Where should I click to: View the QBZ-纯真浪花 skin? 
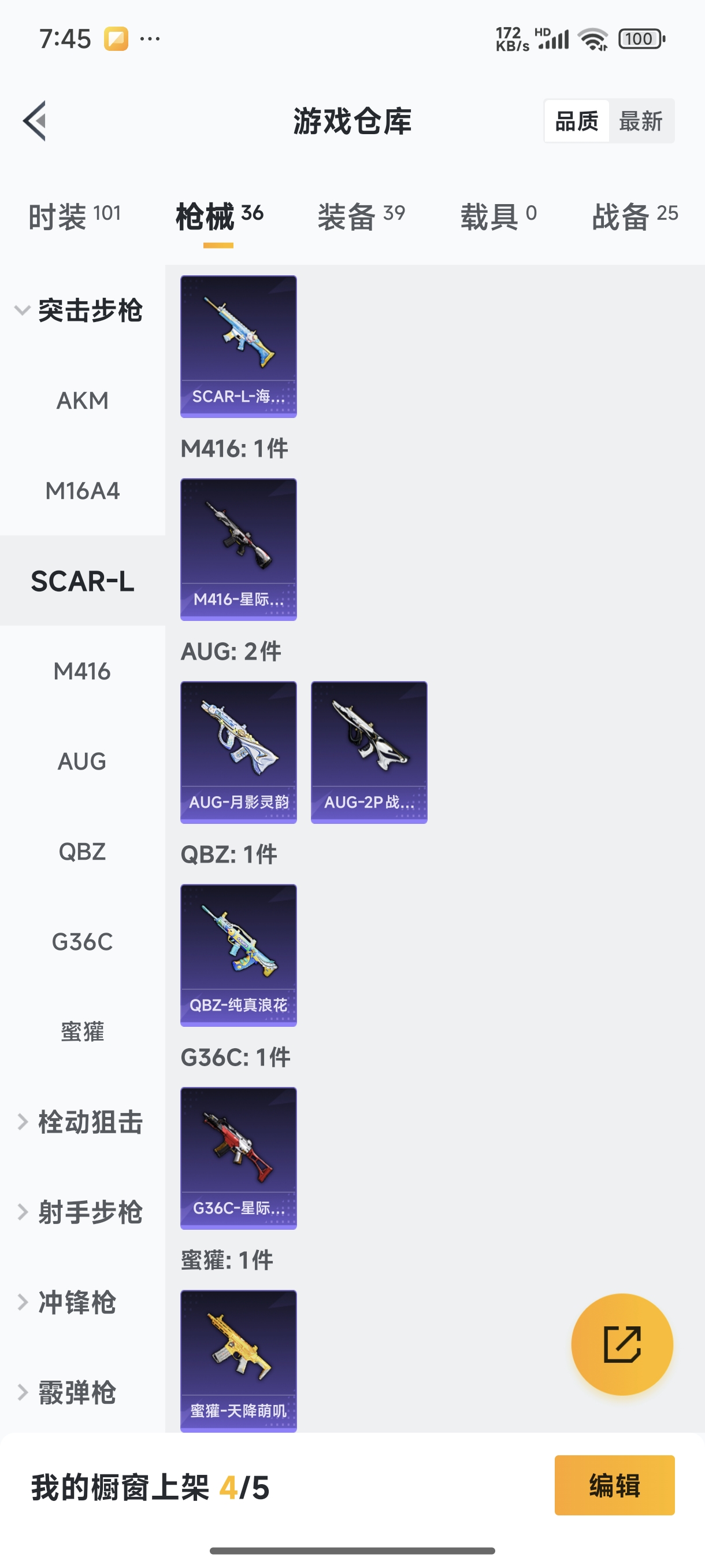click(239, 955)
